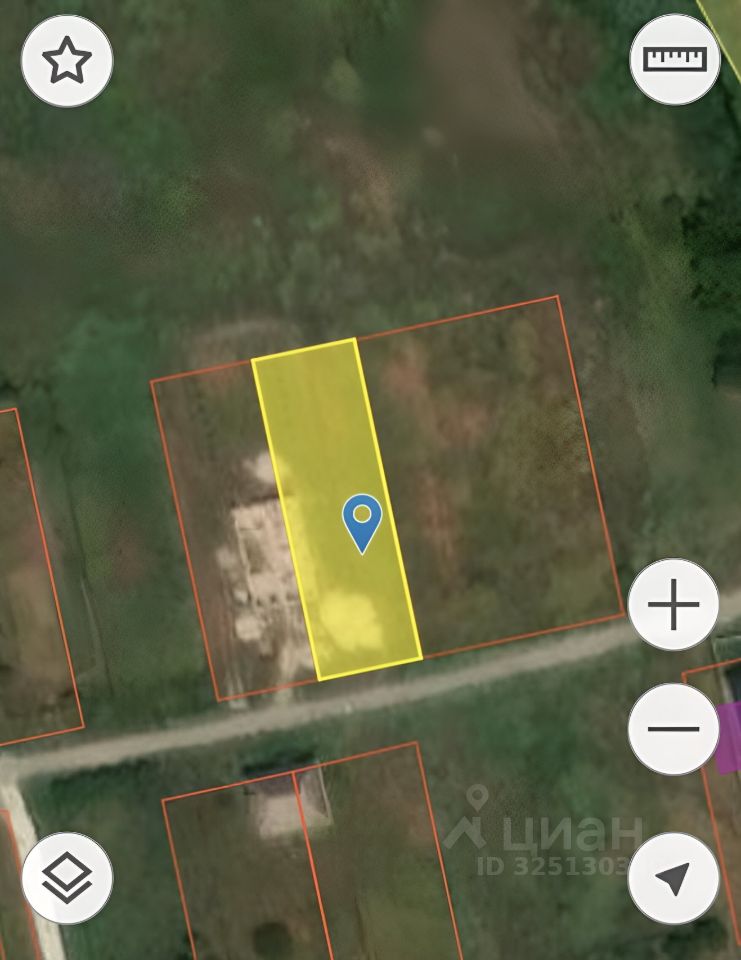Open the map layers selector
Screen dimensions: 741x960
point(67,878)
